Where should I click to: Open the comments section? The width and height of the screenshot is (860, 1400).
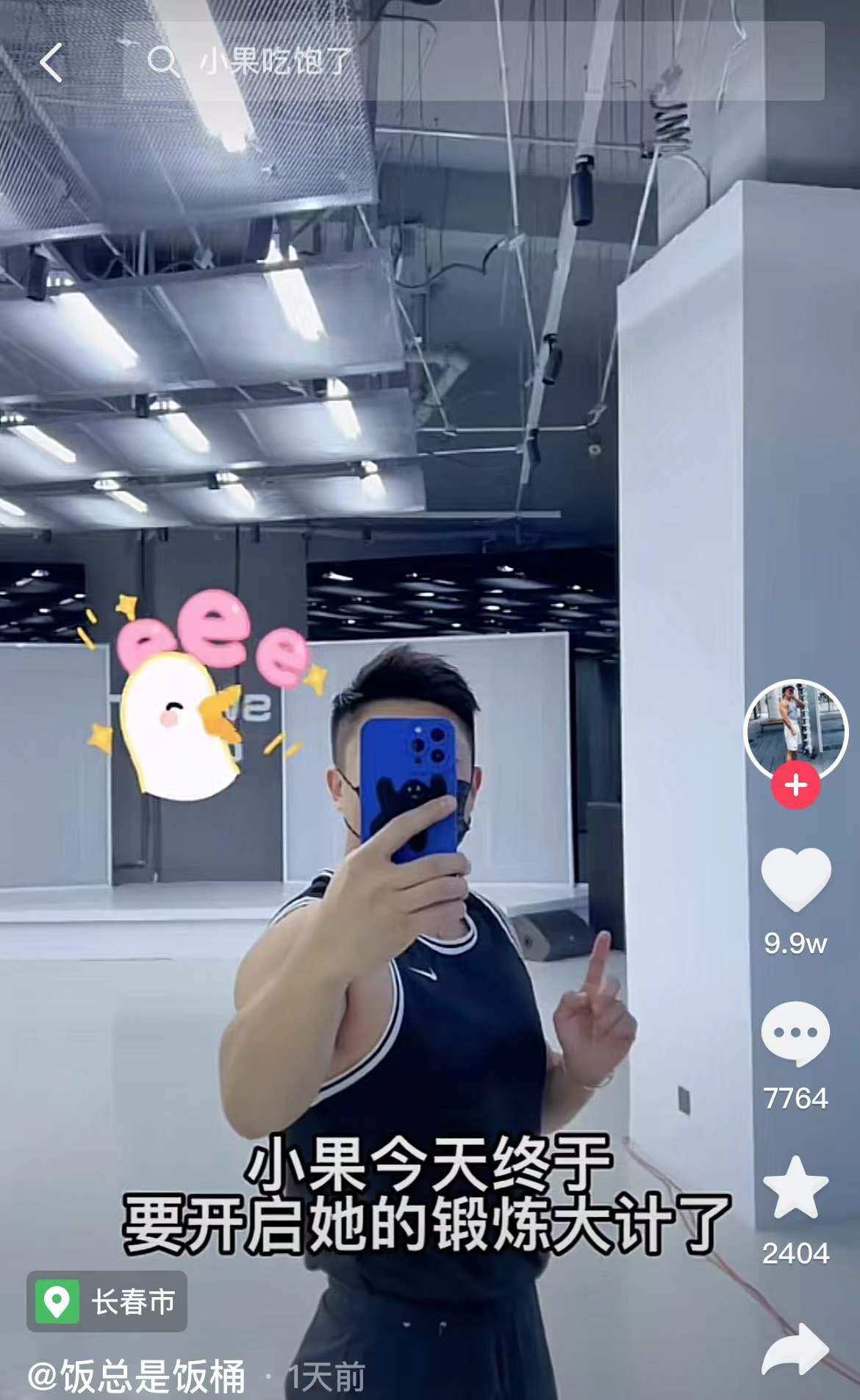[x=795, y=1034]
